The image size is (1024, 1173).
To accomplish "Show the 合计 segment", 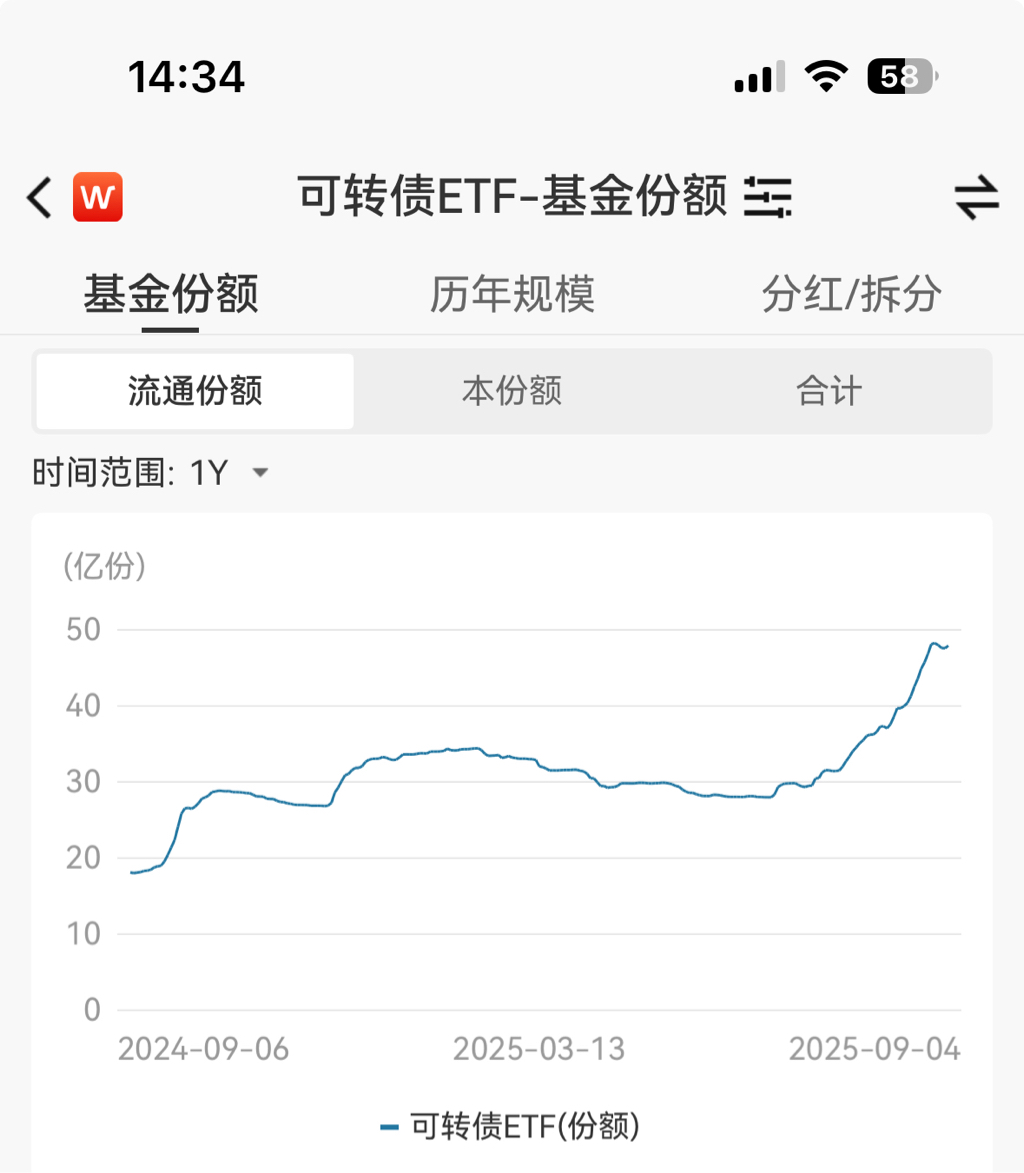I will point(829,391).
